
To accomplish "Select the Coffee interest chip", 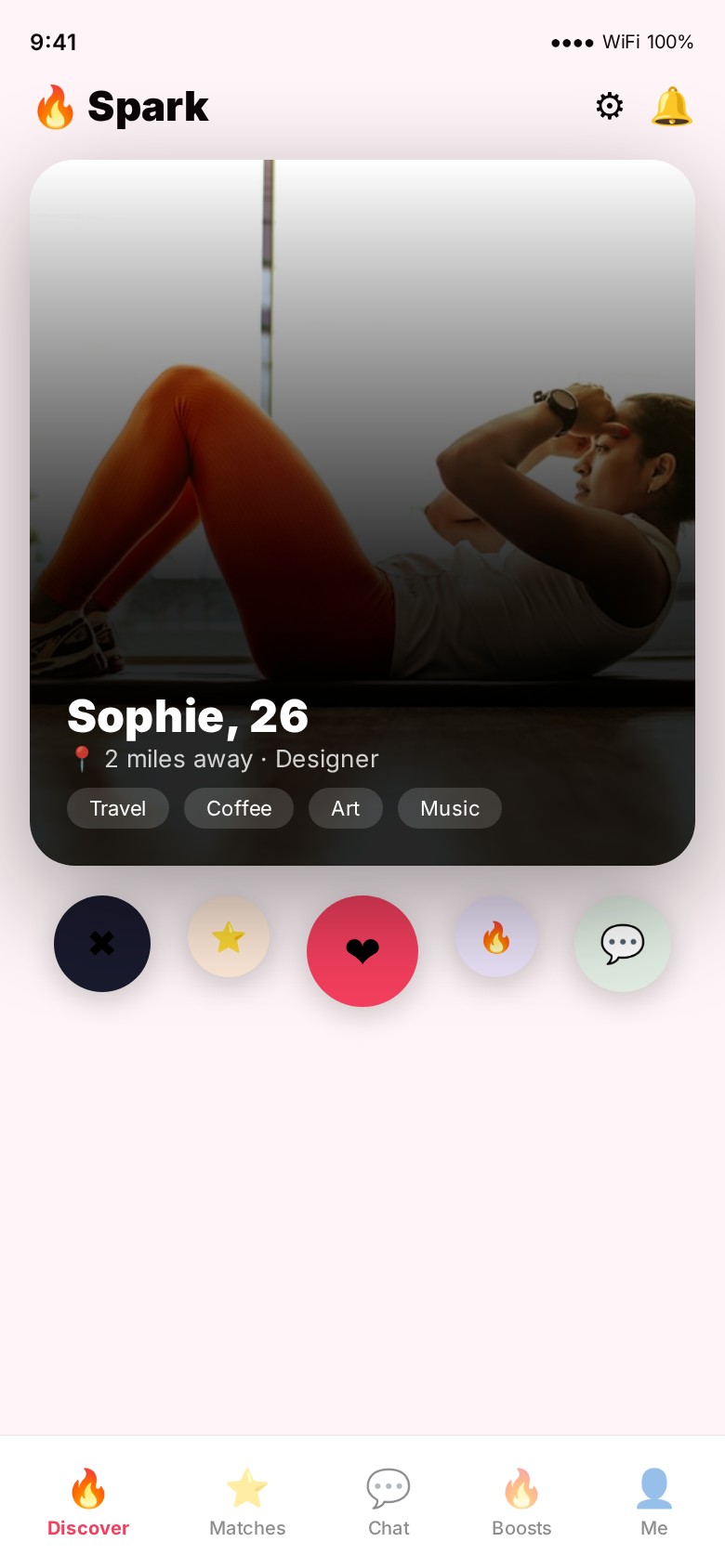I will (239, 808).
